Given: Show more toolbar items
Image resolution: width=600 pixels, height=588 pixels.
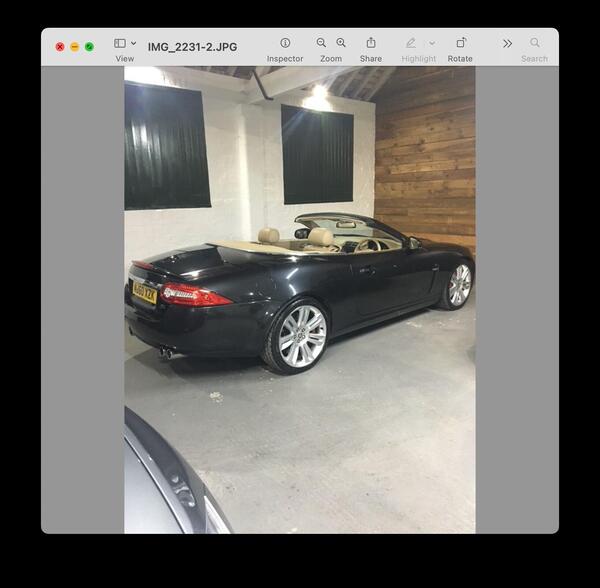Looking at the screenshot, I should pyautogui.click(x=507, y=43).
